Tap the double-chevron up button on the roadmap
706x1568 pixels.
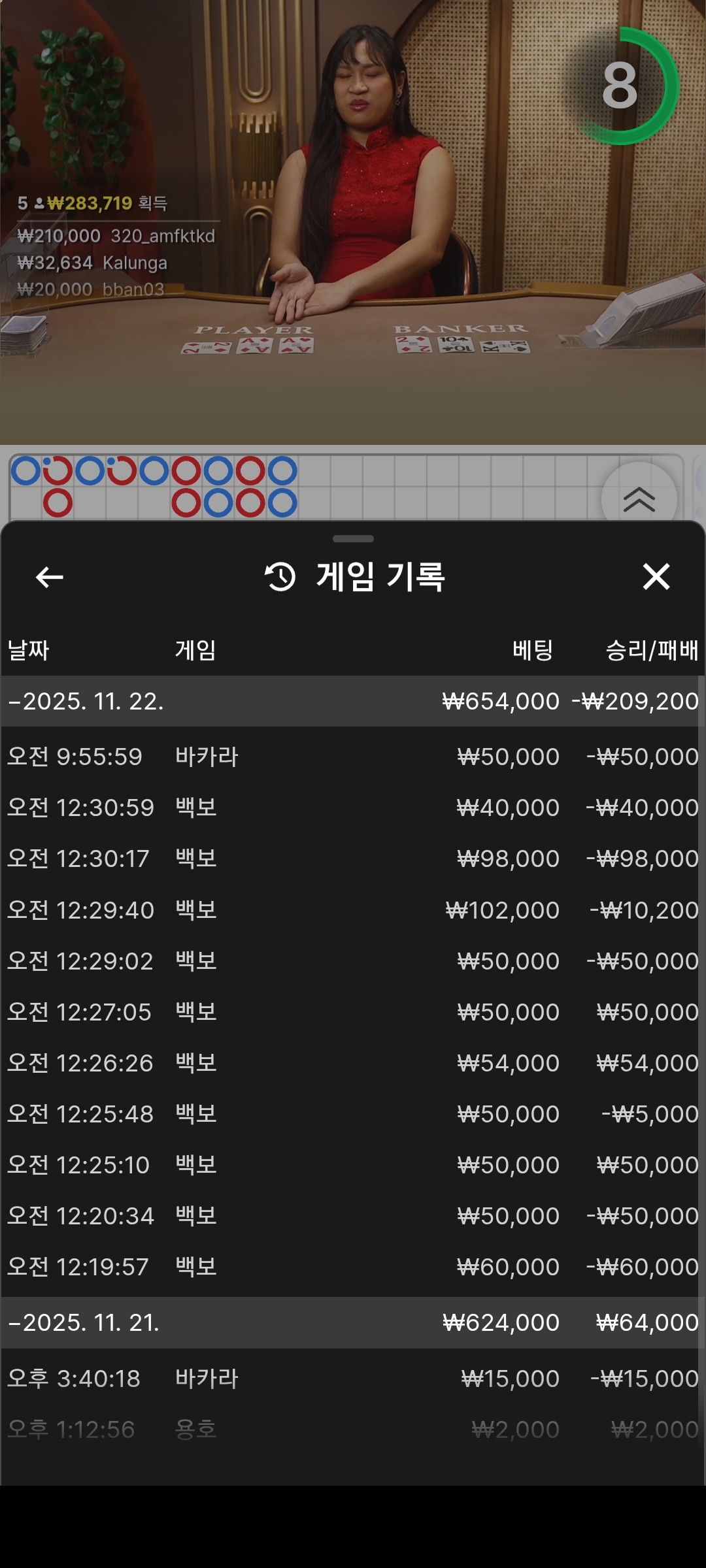[639, 499]
